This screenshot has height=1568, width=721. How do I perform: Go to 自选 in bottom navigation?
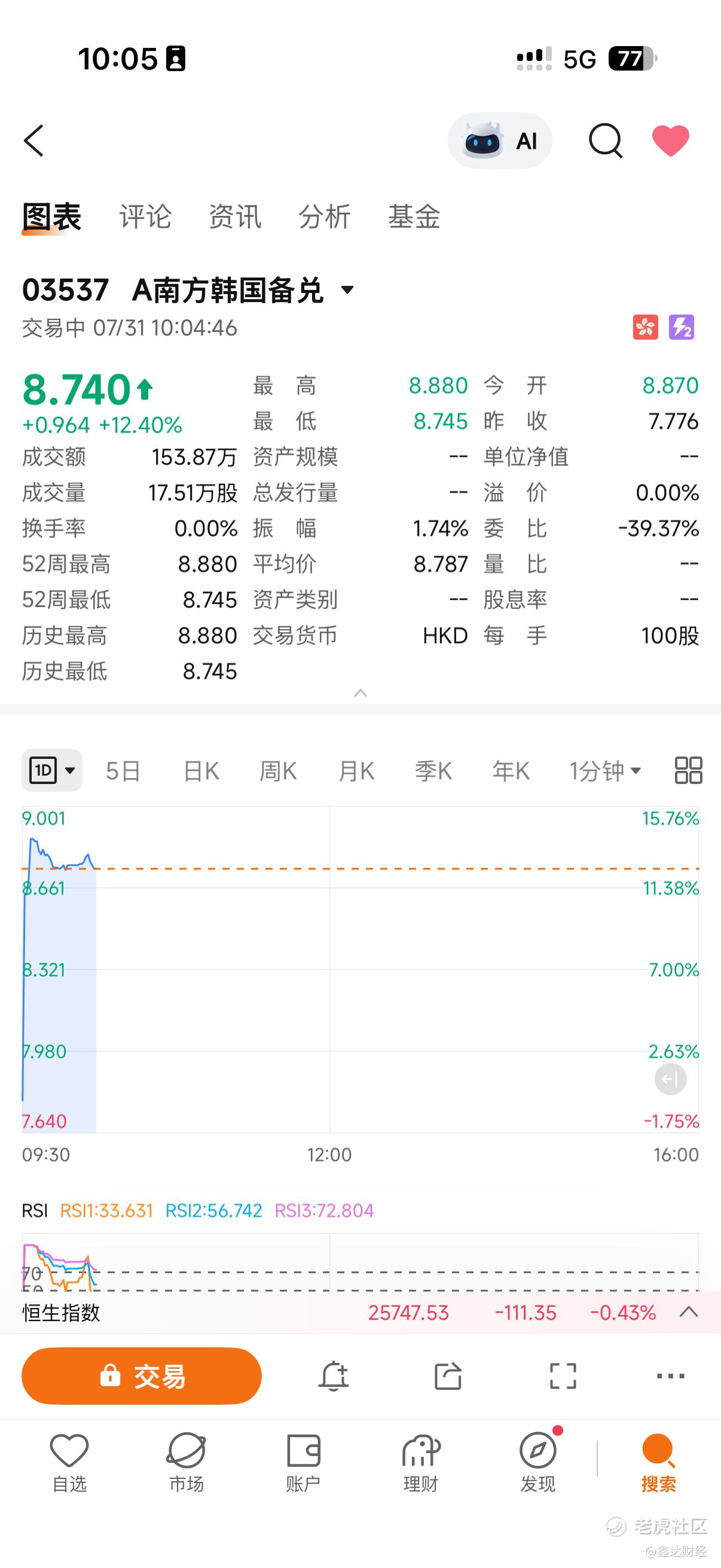pyautogui.click(x=69, y=1462)
